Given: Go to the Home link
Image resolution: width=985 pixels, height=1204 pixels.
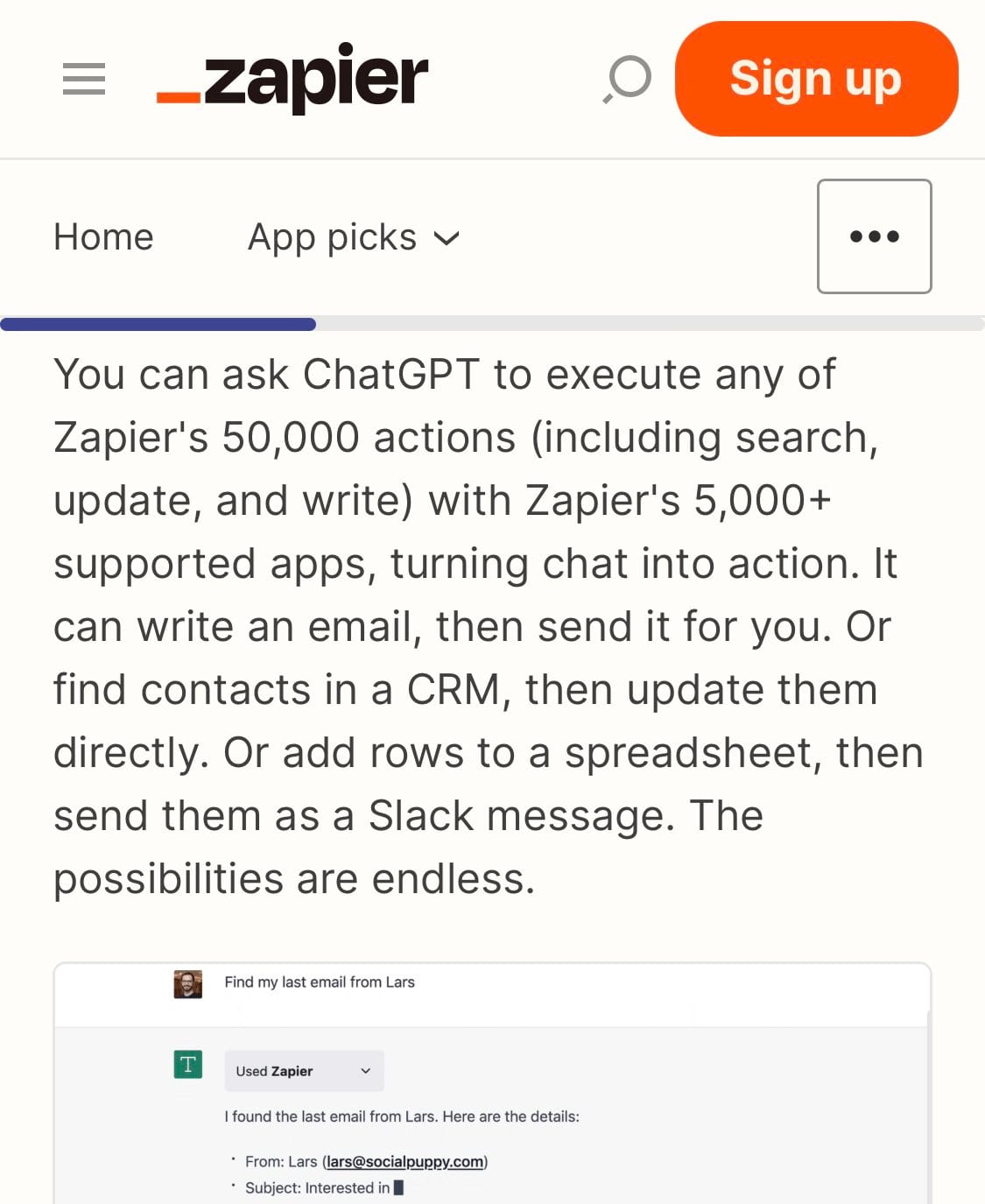Looking at the screenshot, I should coord(103,236).
